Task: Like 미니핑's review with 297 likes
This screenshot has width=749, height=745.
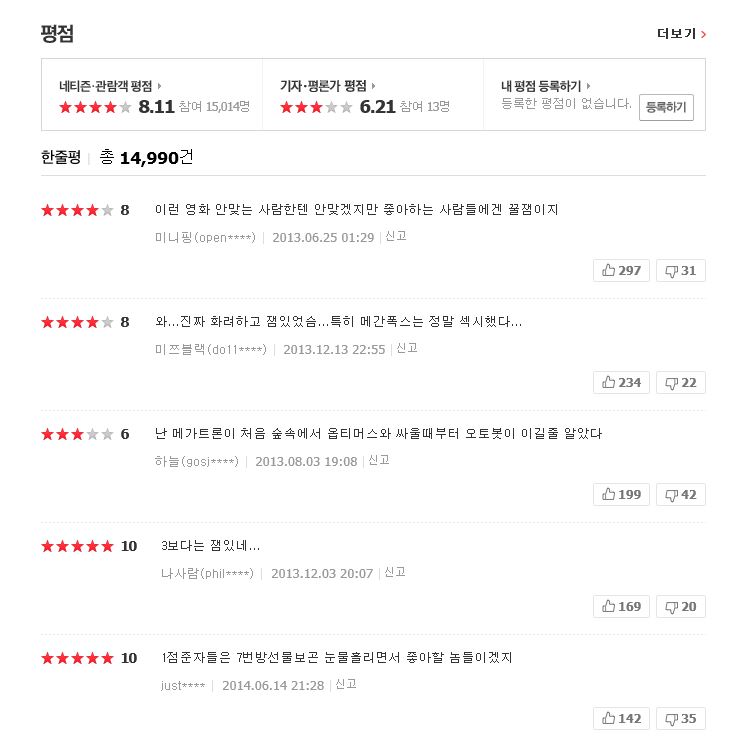Action: (x=621, y=271)
